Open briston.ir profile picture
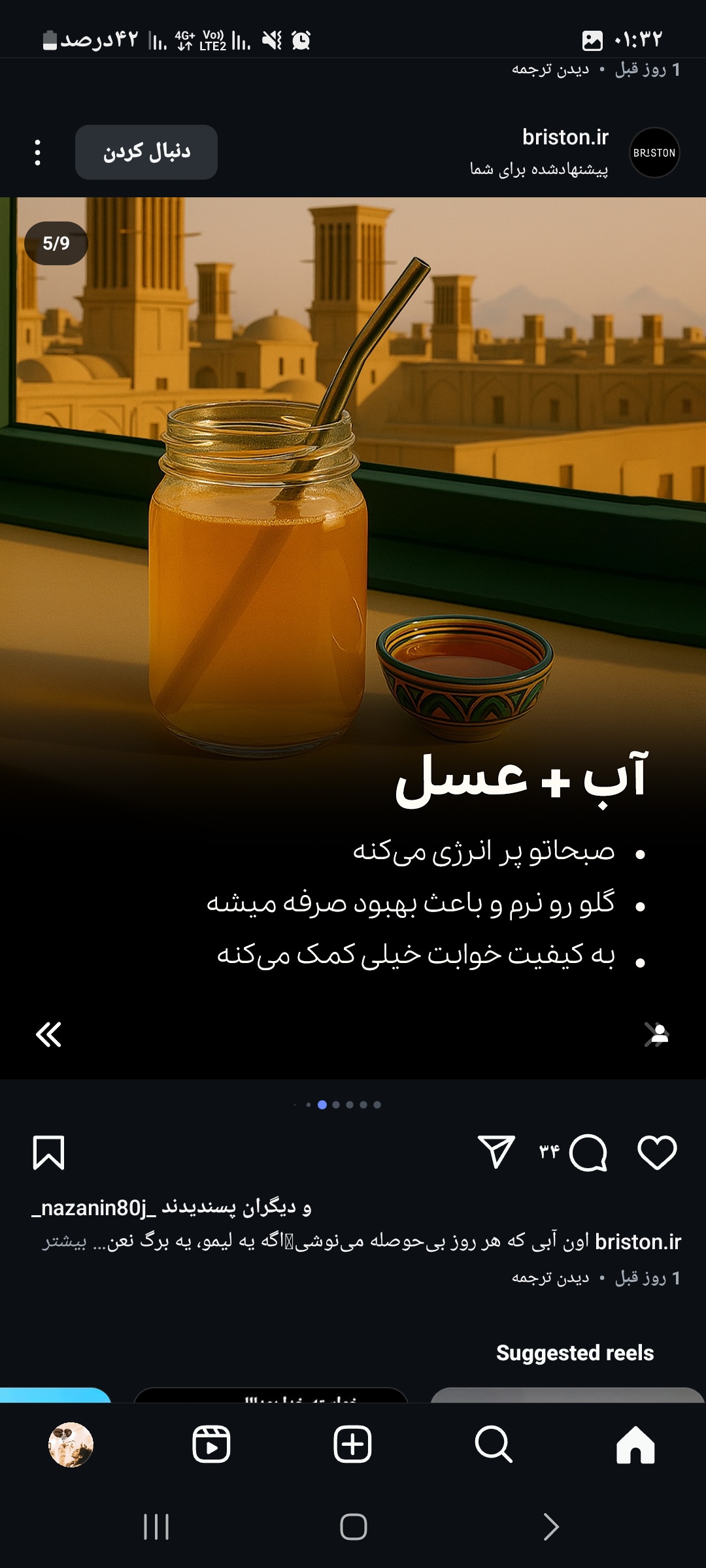Image resolution: width=706 pixels, height=1568 pixels. pyautogui.click(x=654, y=152)
